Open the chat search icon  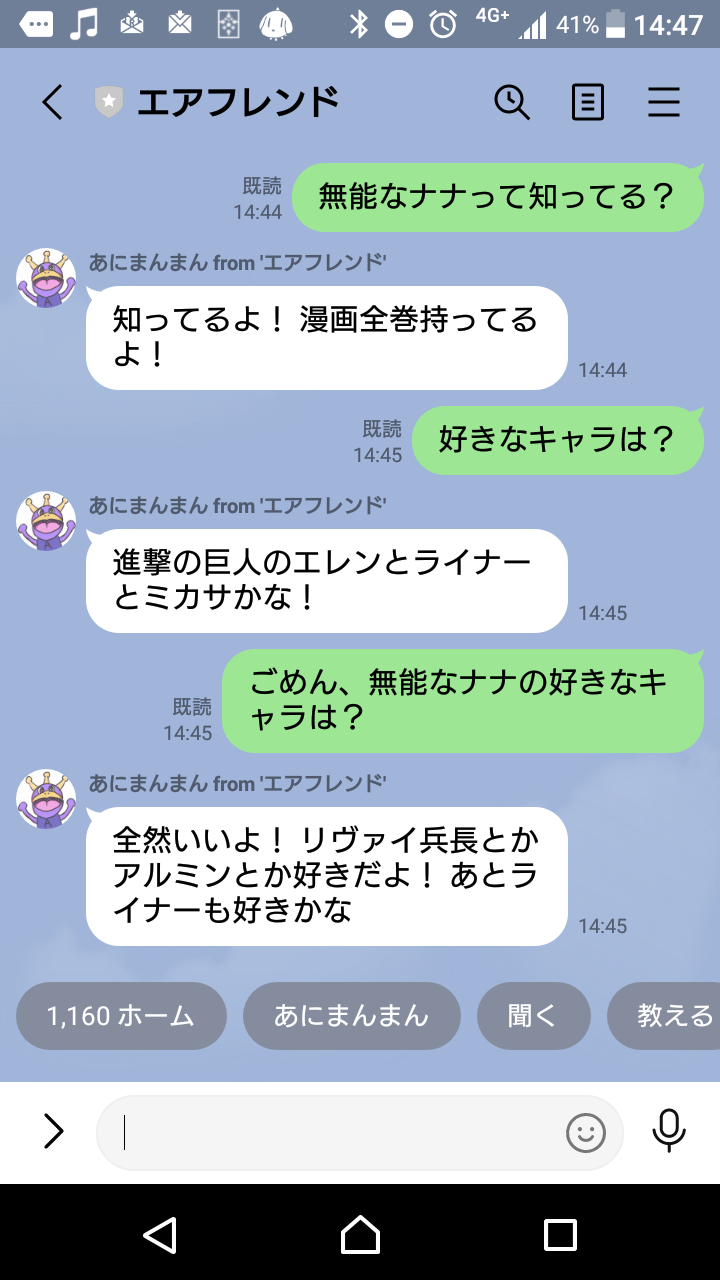tap(512, 102)
